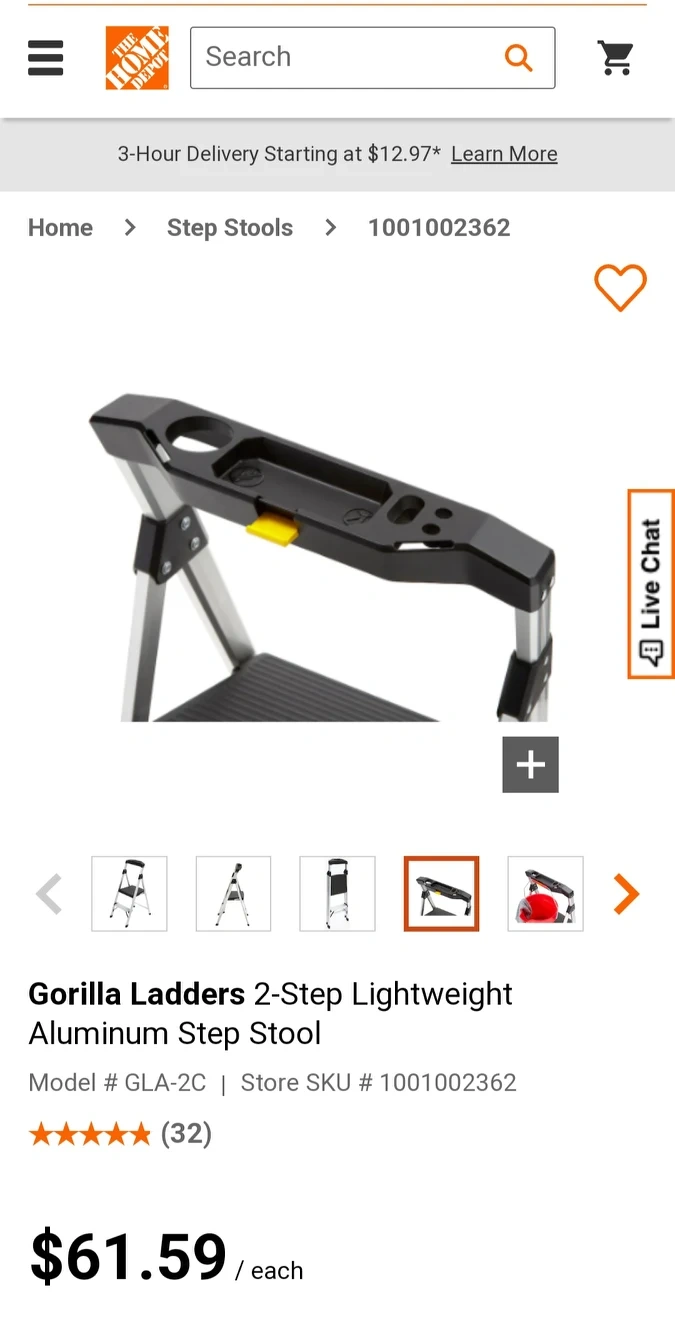Screen dimensions: 675x1318
Task: Select the third folded stool thumbnail
Action: (x=337, y=894)
